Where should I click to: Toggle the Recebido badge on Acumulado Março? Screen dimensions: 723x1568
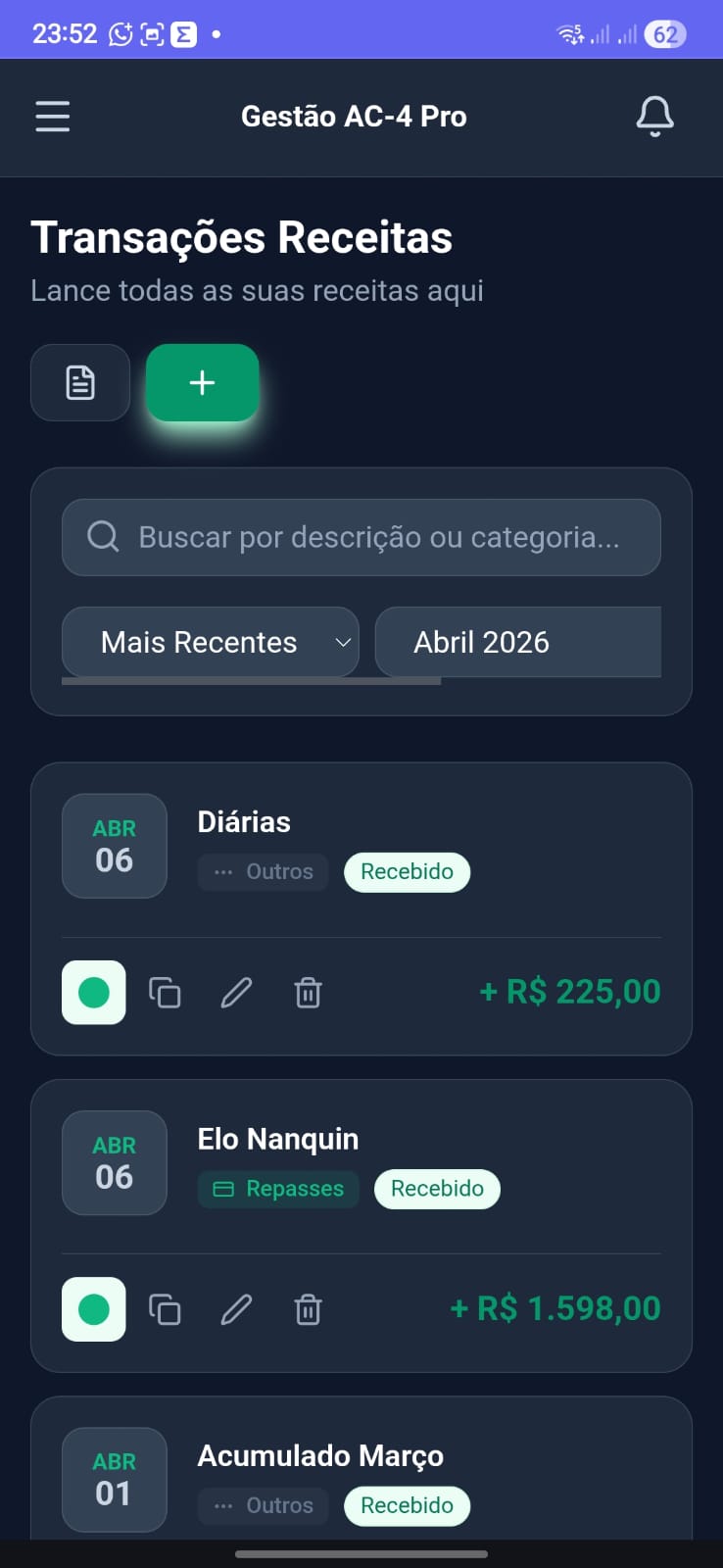click(x=407, y=1506)
